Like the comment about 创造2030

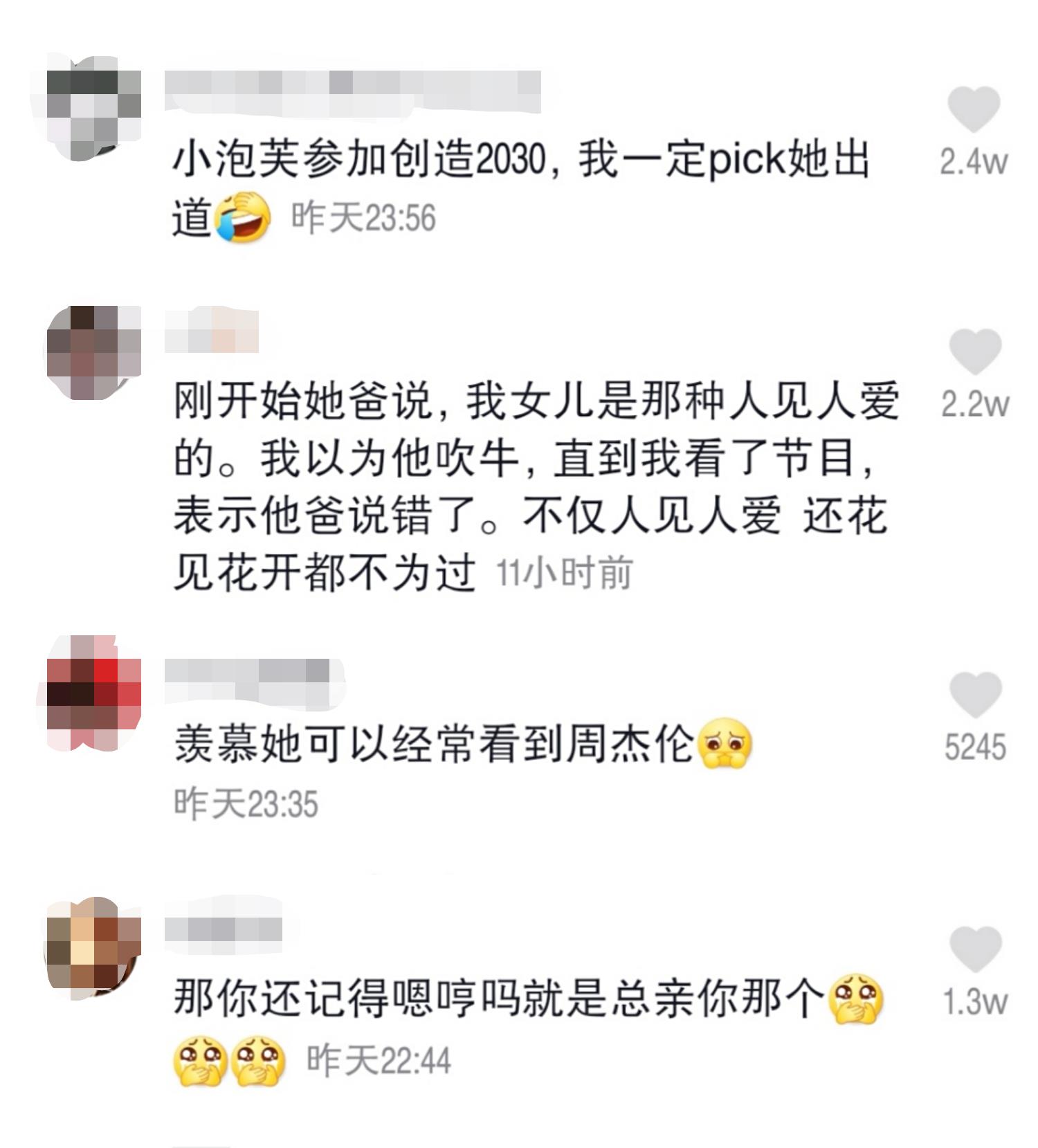tap(974, 111)
